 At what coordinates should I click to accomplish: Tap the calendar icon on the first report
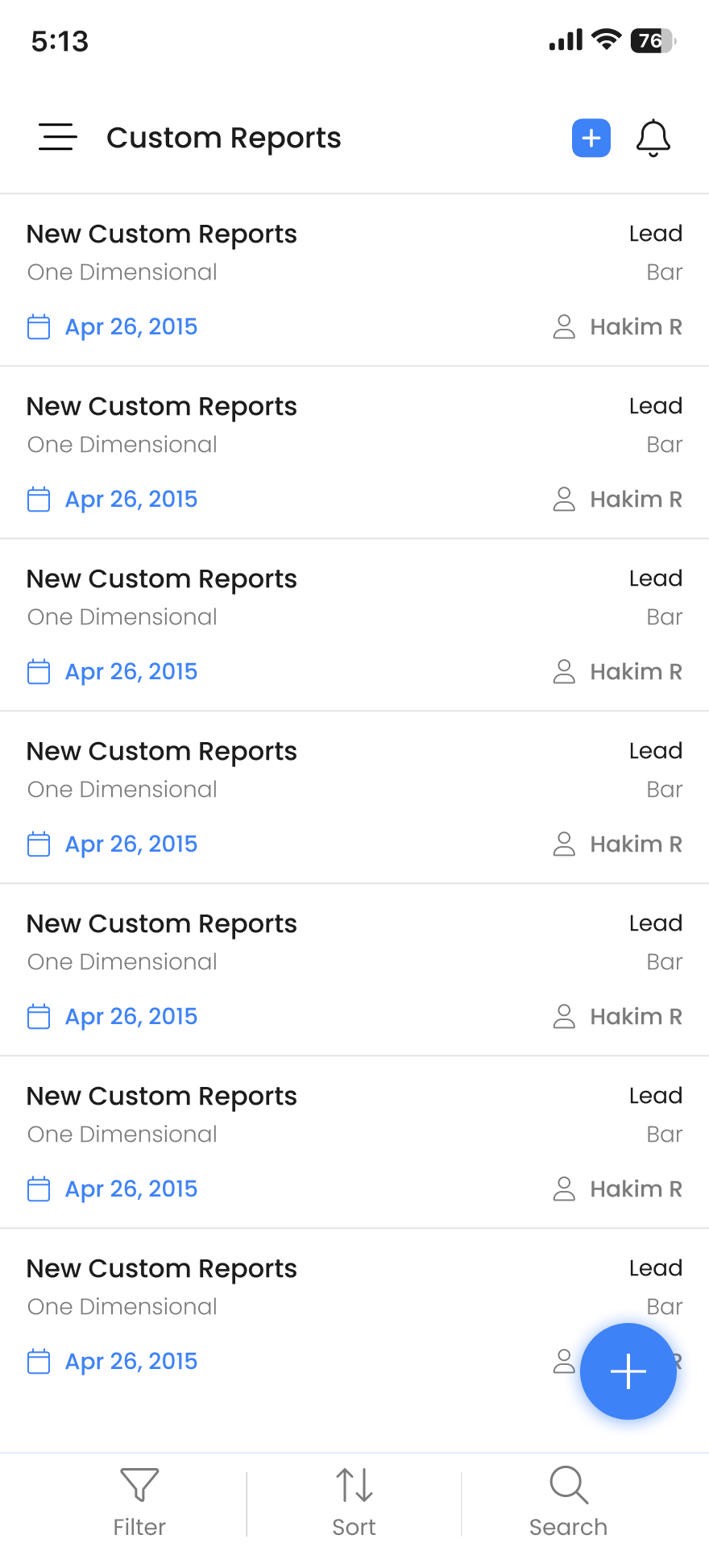[x=38, y=326]
